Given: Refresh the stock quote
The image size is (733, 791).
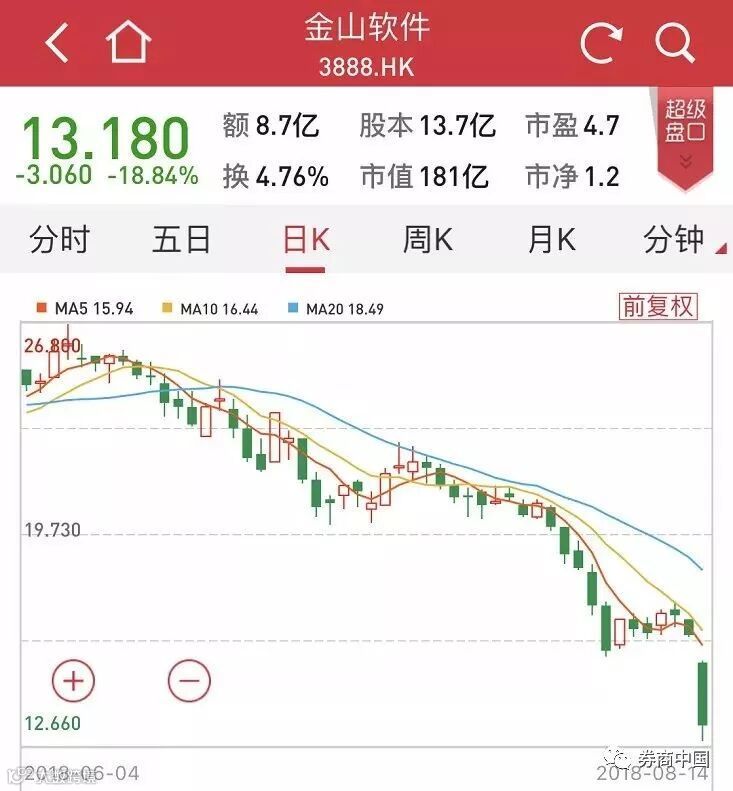Looking at the screenshot, I should [x=601, y=43].
